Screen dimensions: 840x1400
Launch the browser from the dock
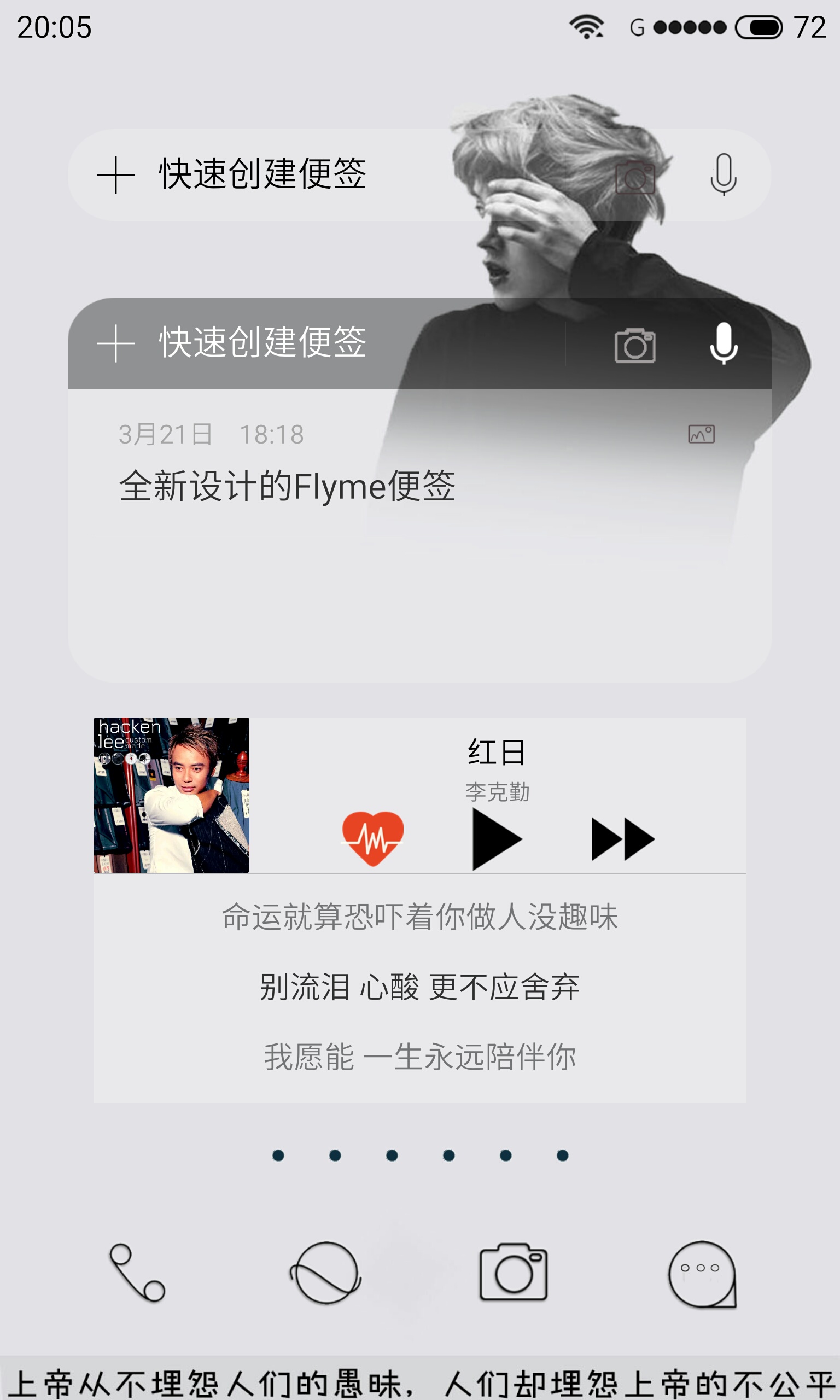[325, 1273]
